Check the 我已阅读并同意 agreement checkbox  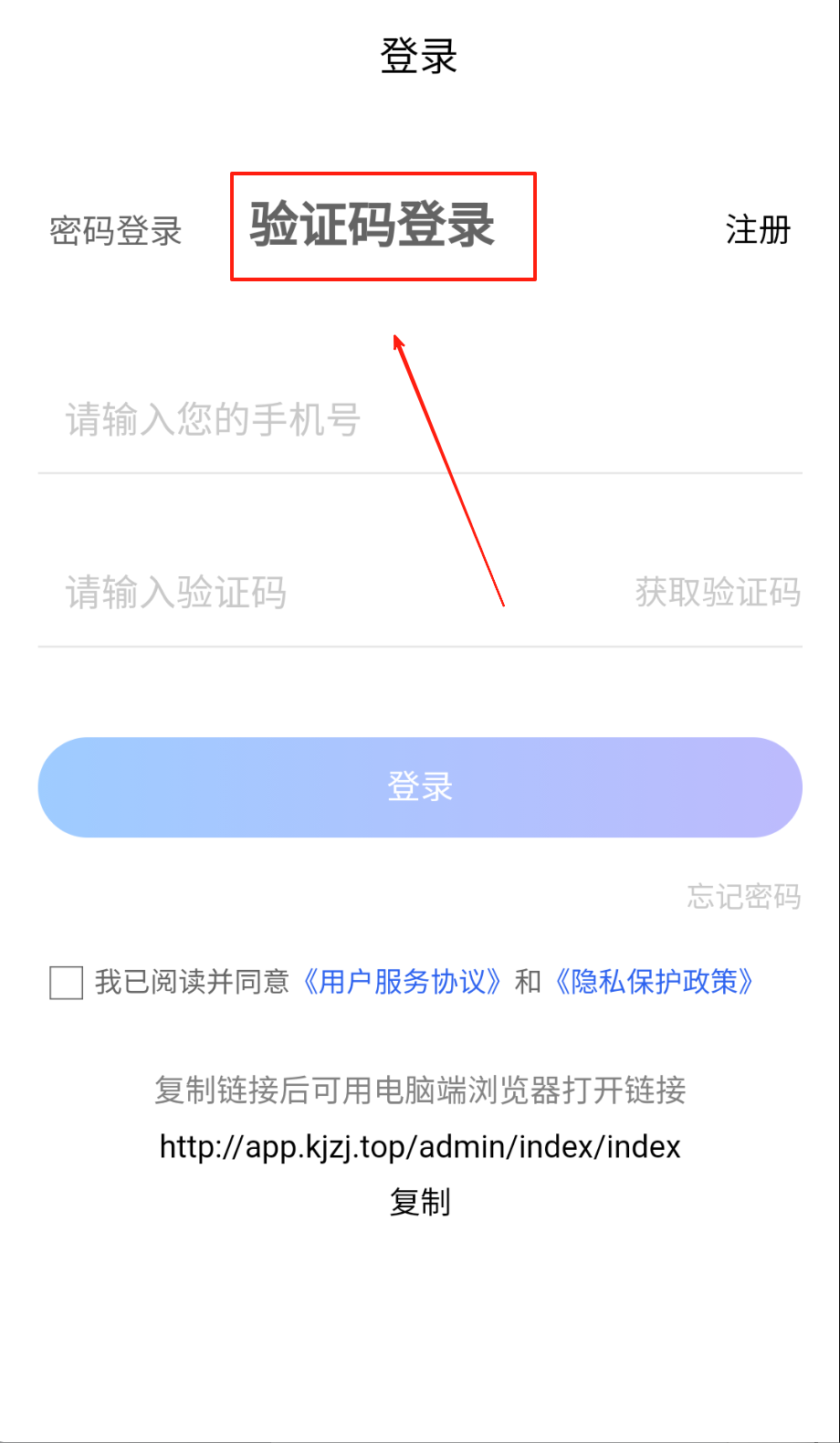click(67, 983)
